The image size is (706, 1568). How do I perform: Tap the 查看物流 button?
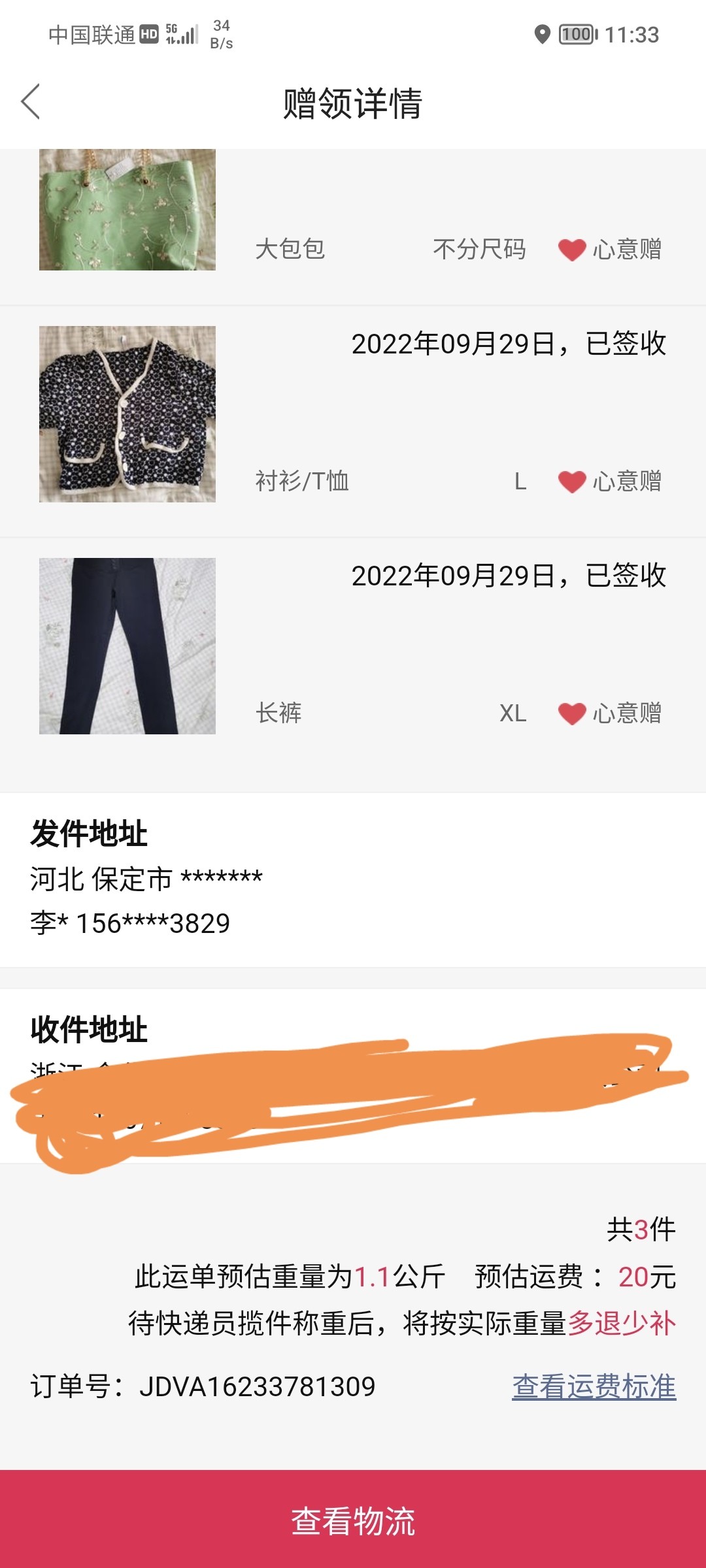pyautogui.click(x=353, y=1520)
